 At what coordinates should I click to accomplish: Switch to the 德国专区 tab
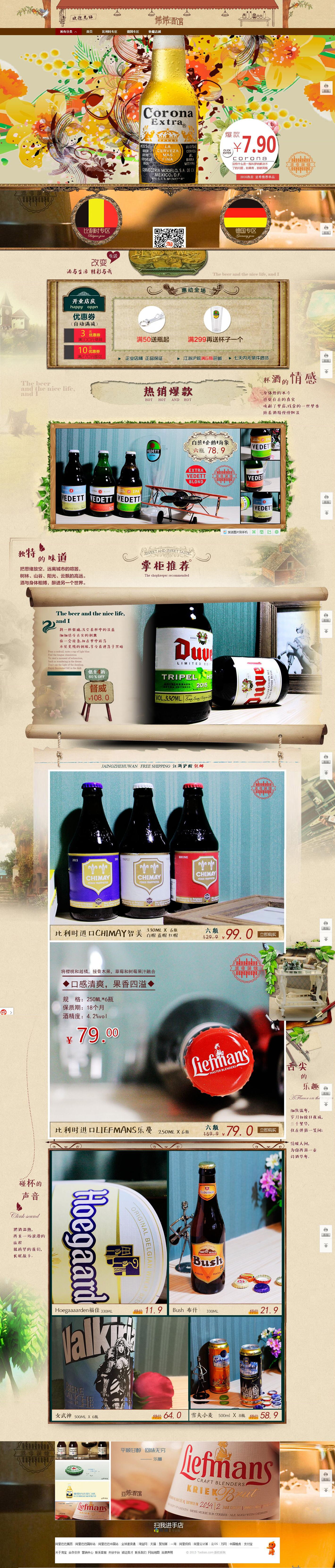click(x=133, y=32)
